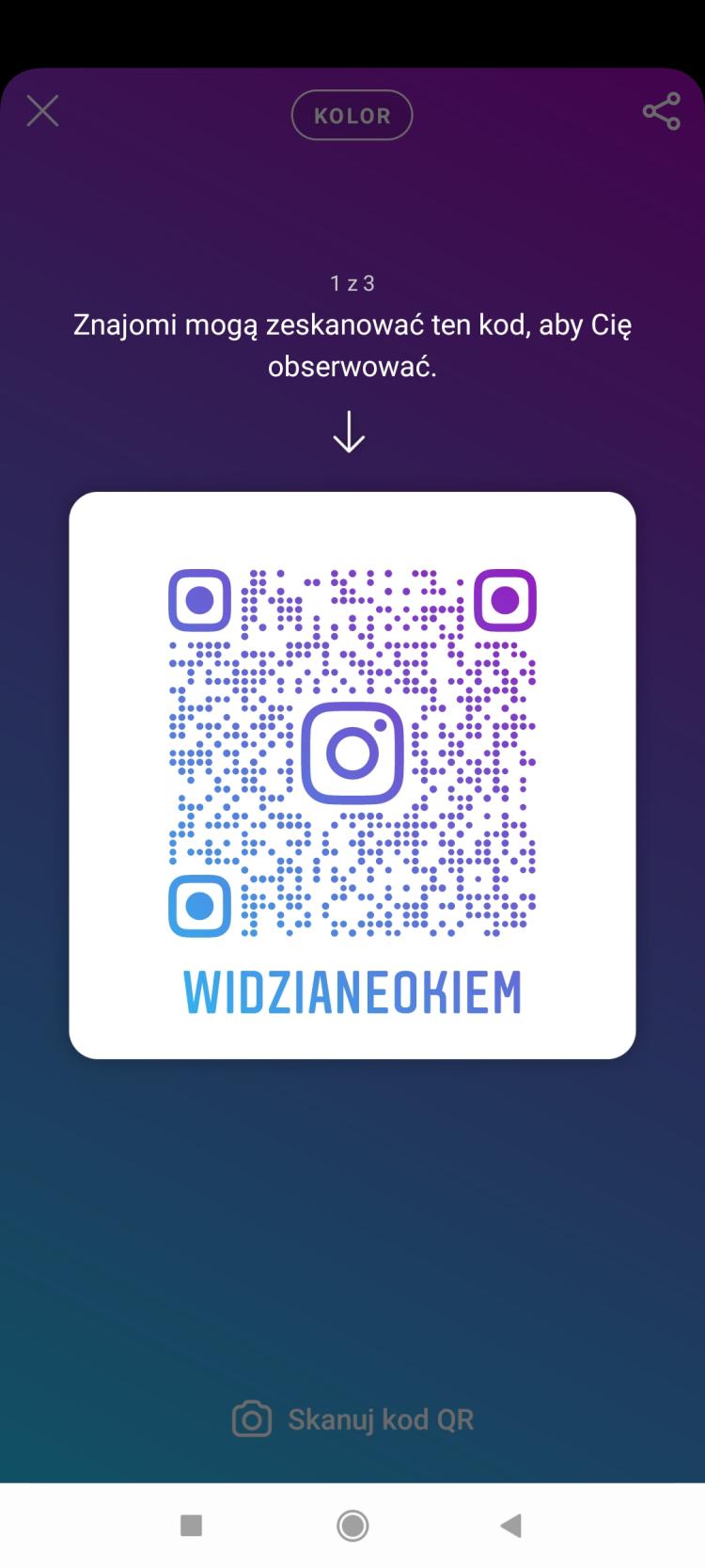
Task: Tap the purple Instagram marker in QR top-right
Action: 506,599
